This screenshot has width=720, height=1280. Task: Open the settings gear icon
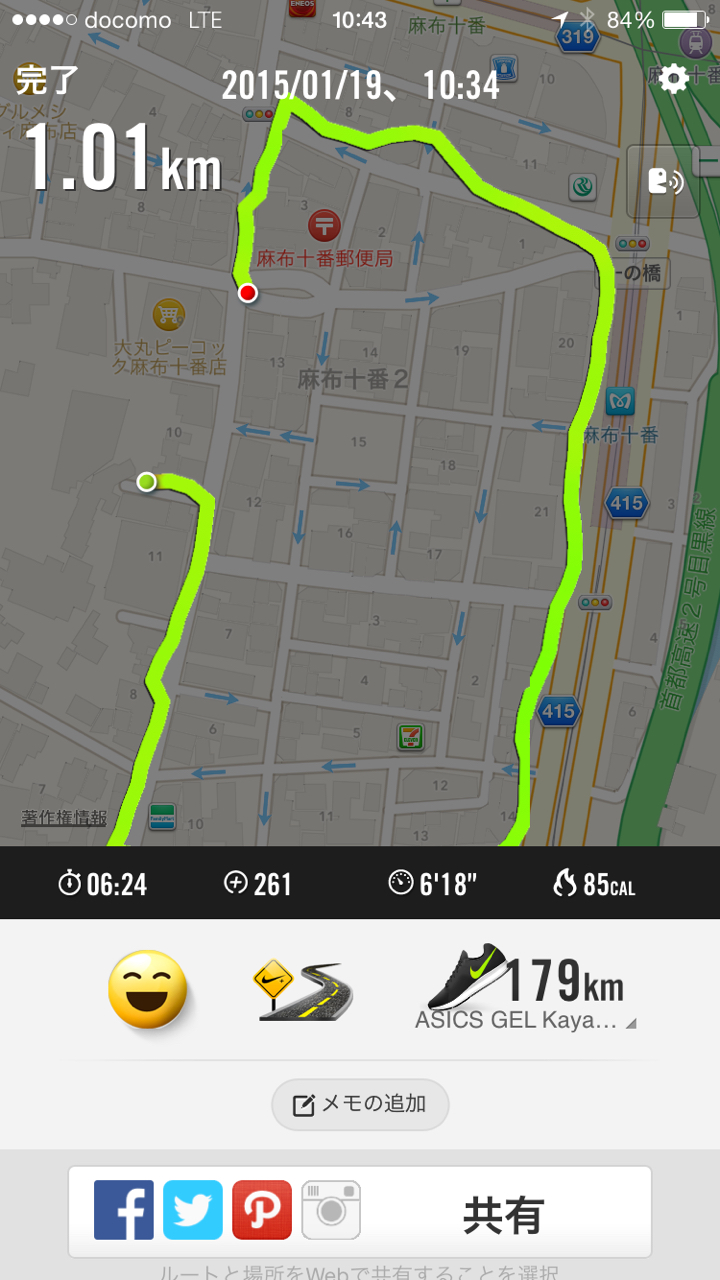(674, 78)
